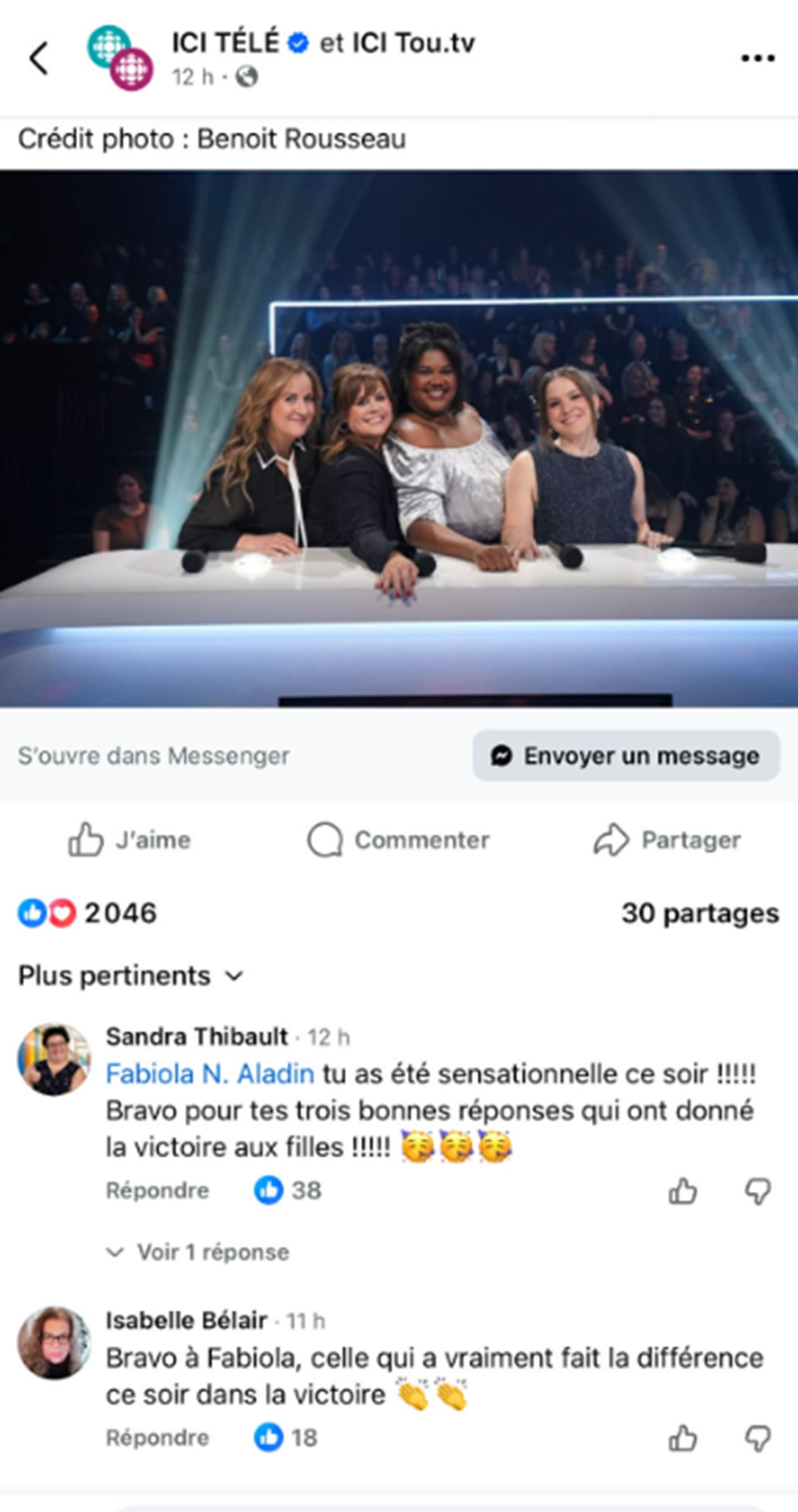This screenshot has height=1512, width=798.
Task: Open the Plus pertinents sort dropdown
Action: click(130, 976)
